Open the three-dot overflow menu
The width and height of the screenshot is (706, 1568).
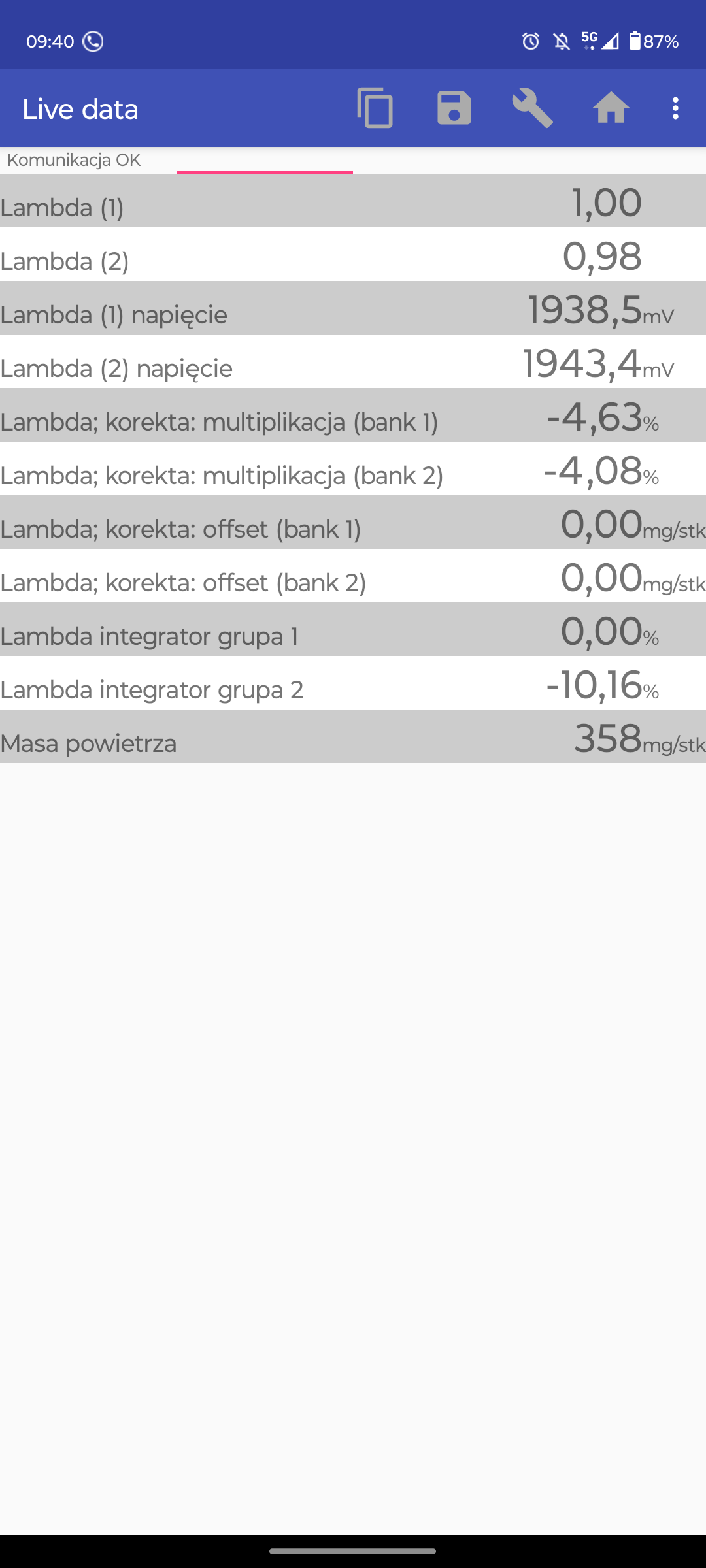coord(675,108)
